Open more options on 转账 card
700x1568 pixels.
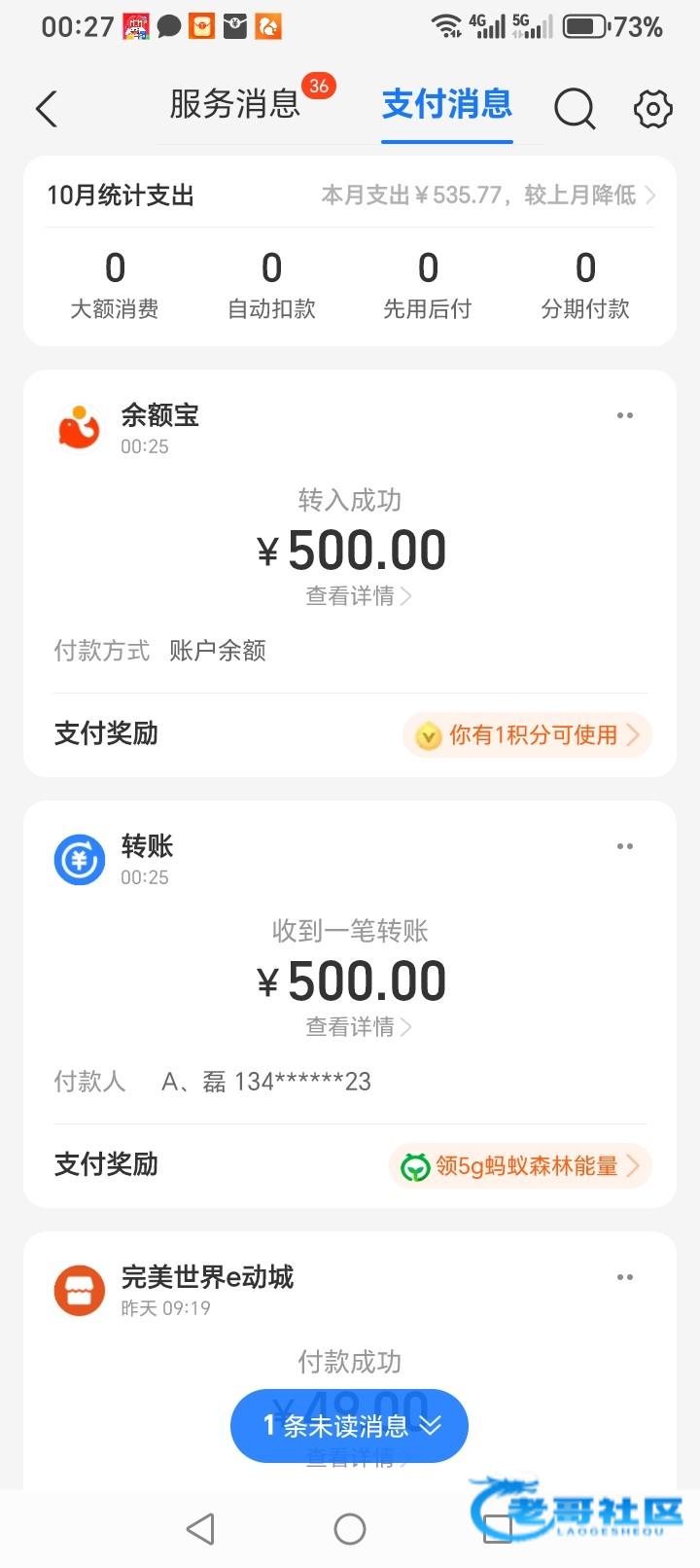[x=625, y=846]
